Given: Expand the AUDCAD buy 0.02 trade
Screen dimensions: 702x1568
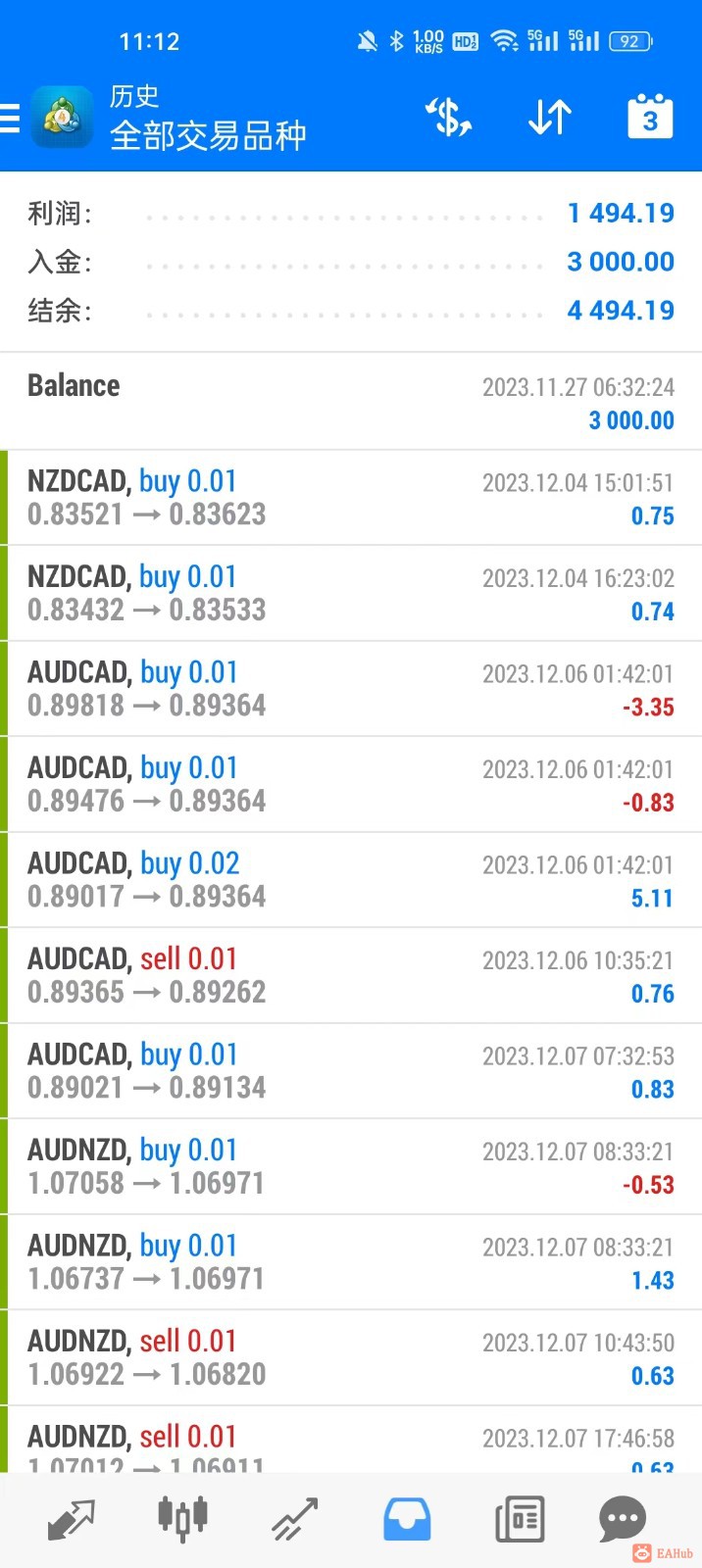Looking at the screenshot, I should coord(351,879).
